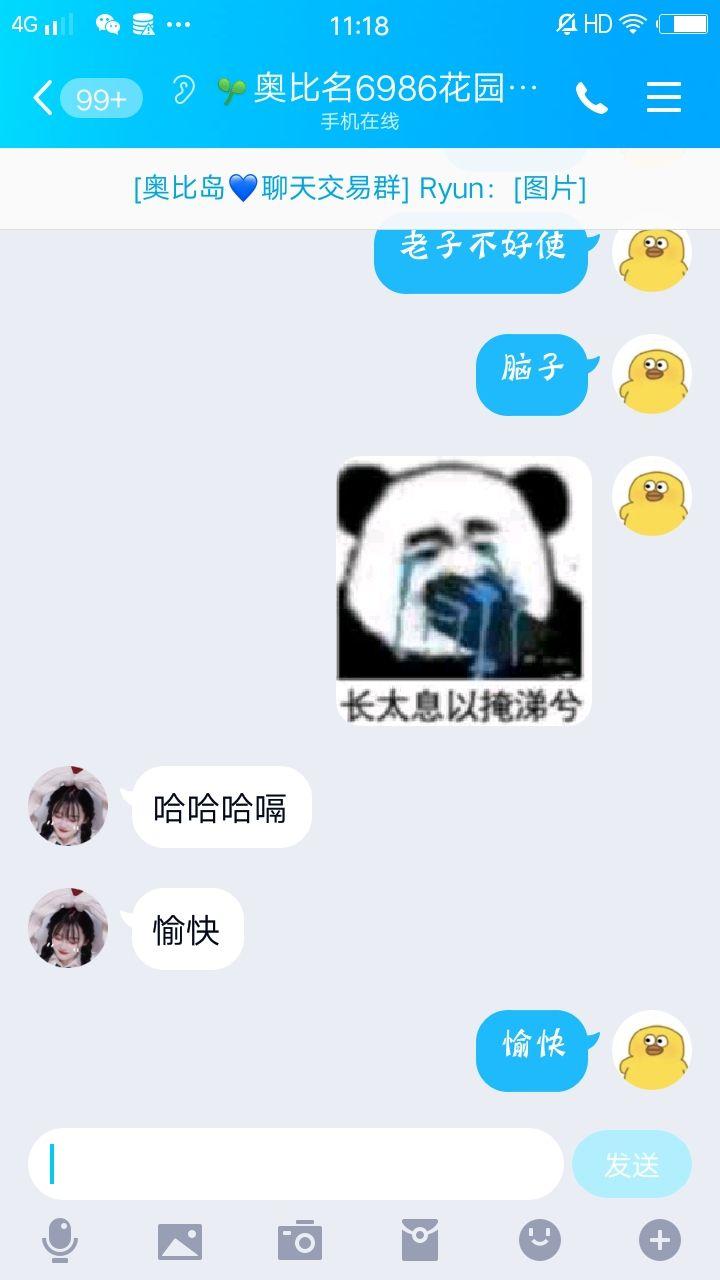Open the photo gallery picker
The image size is (720, 1280).
tap(180, 1241)
